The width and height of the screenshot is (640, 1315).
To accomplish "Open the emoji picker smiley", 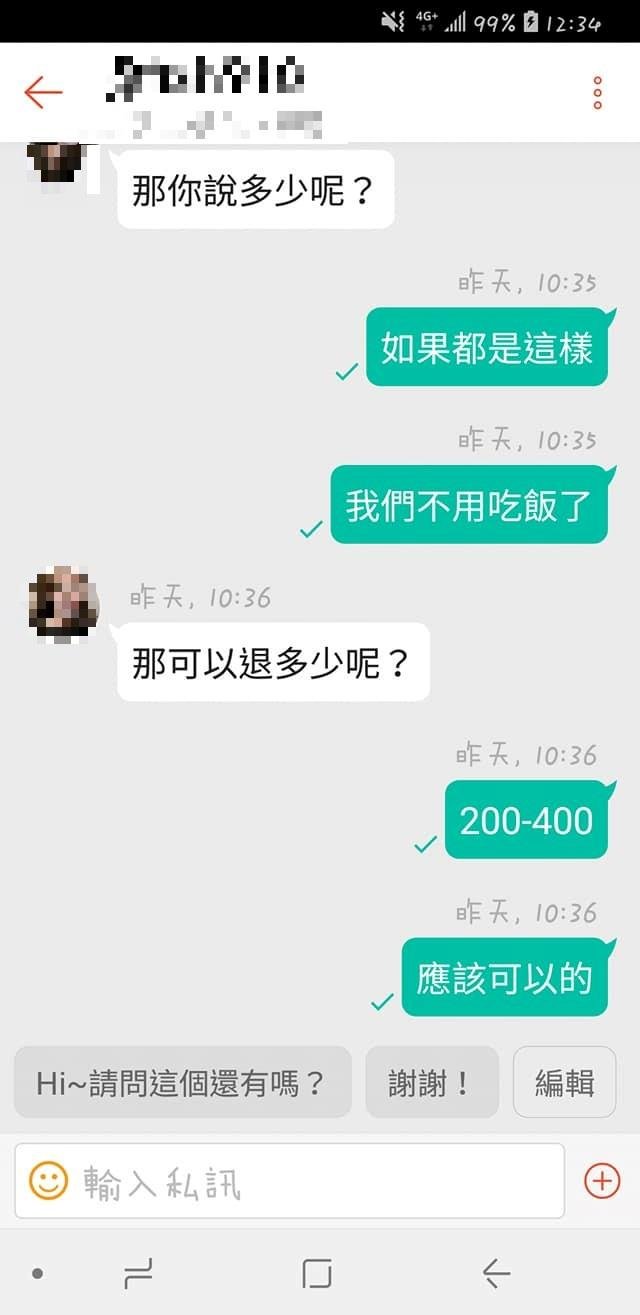I will click(x=48, y=1181).
